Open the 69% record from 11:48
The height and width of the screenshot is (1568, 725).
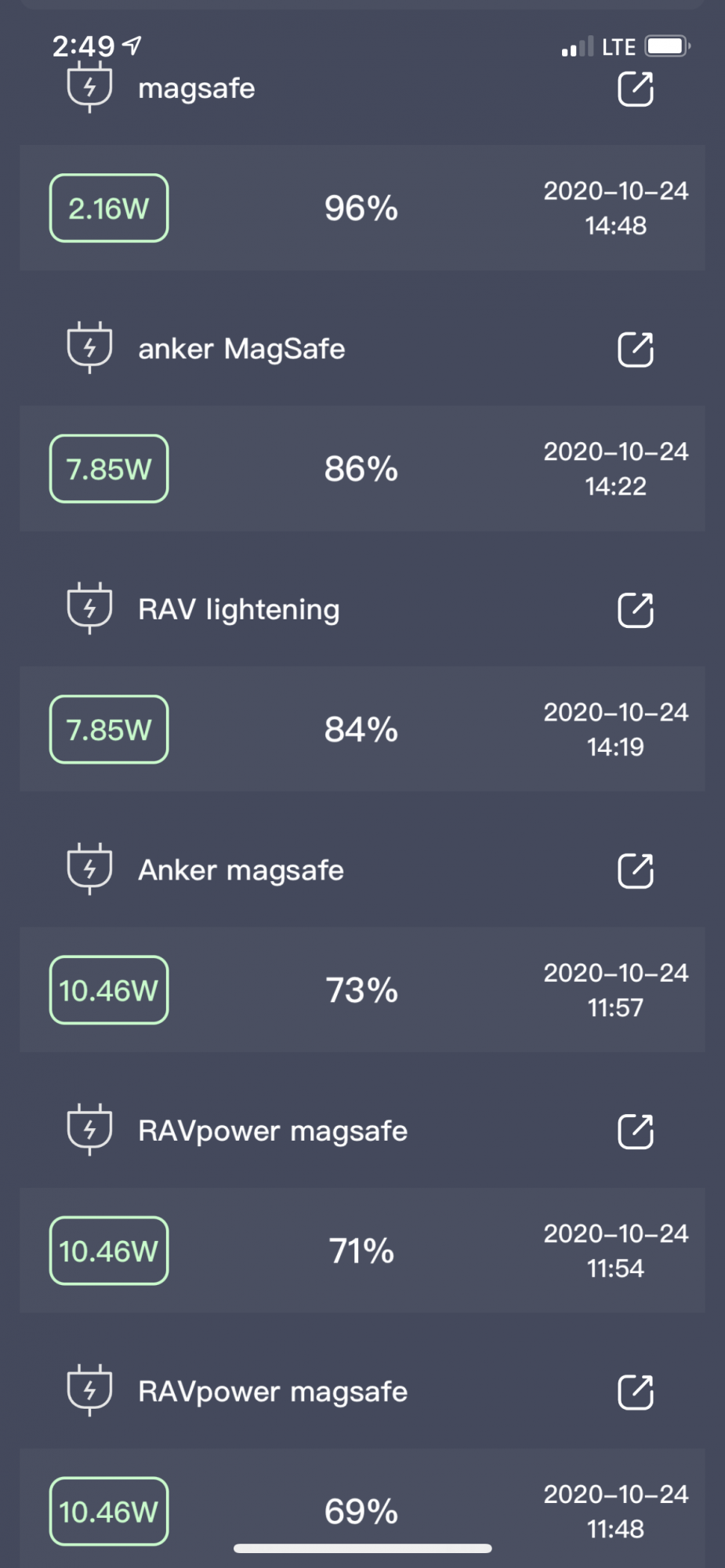[362, 1510]
